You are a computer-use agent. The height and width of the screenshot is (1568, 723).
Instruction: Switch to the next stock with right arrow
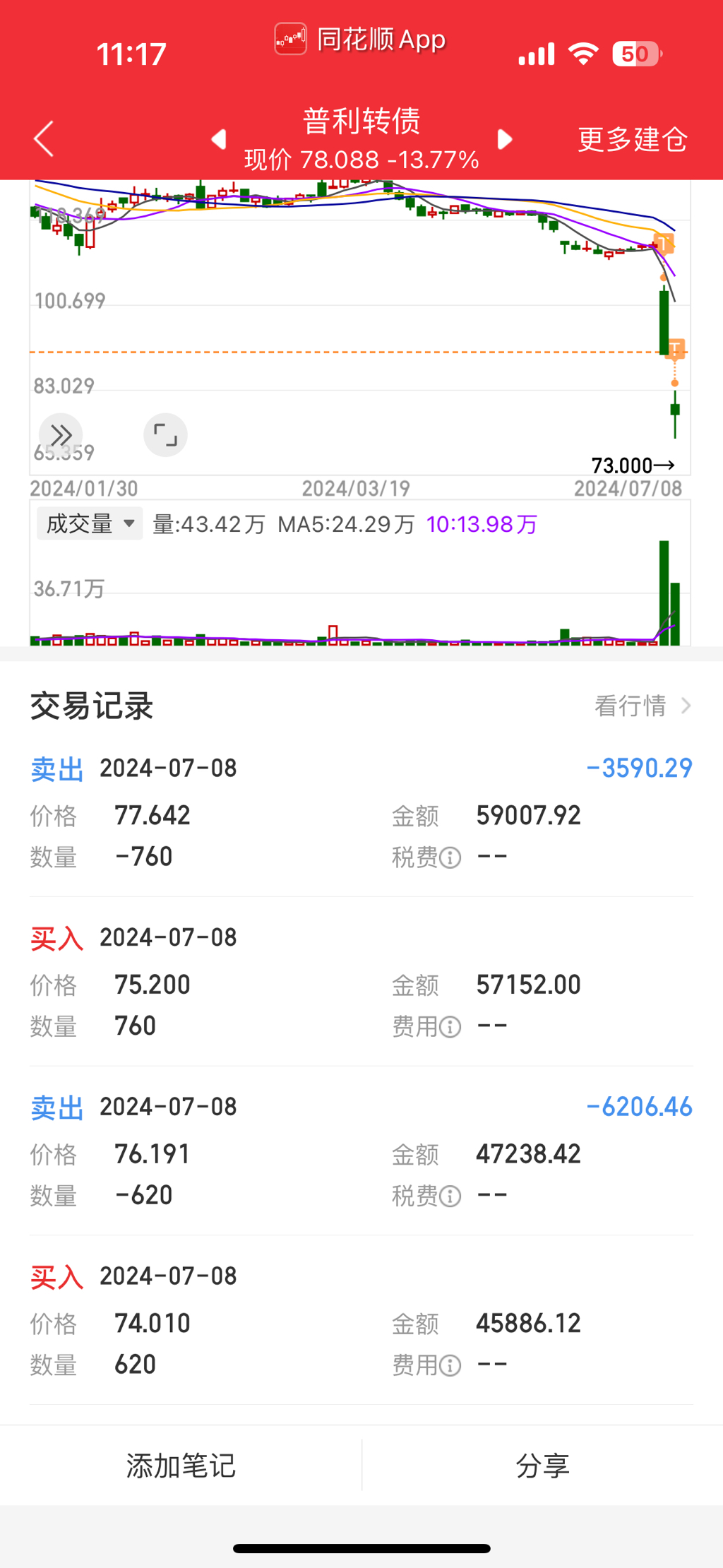(504, 139)
